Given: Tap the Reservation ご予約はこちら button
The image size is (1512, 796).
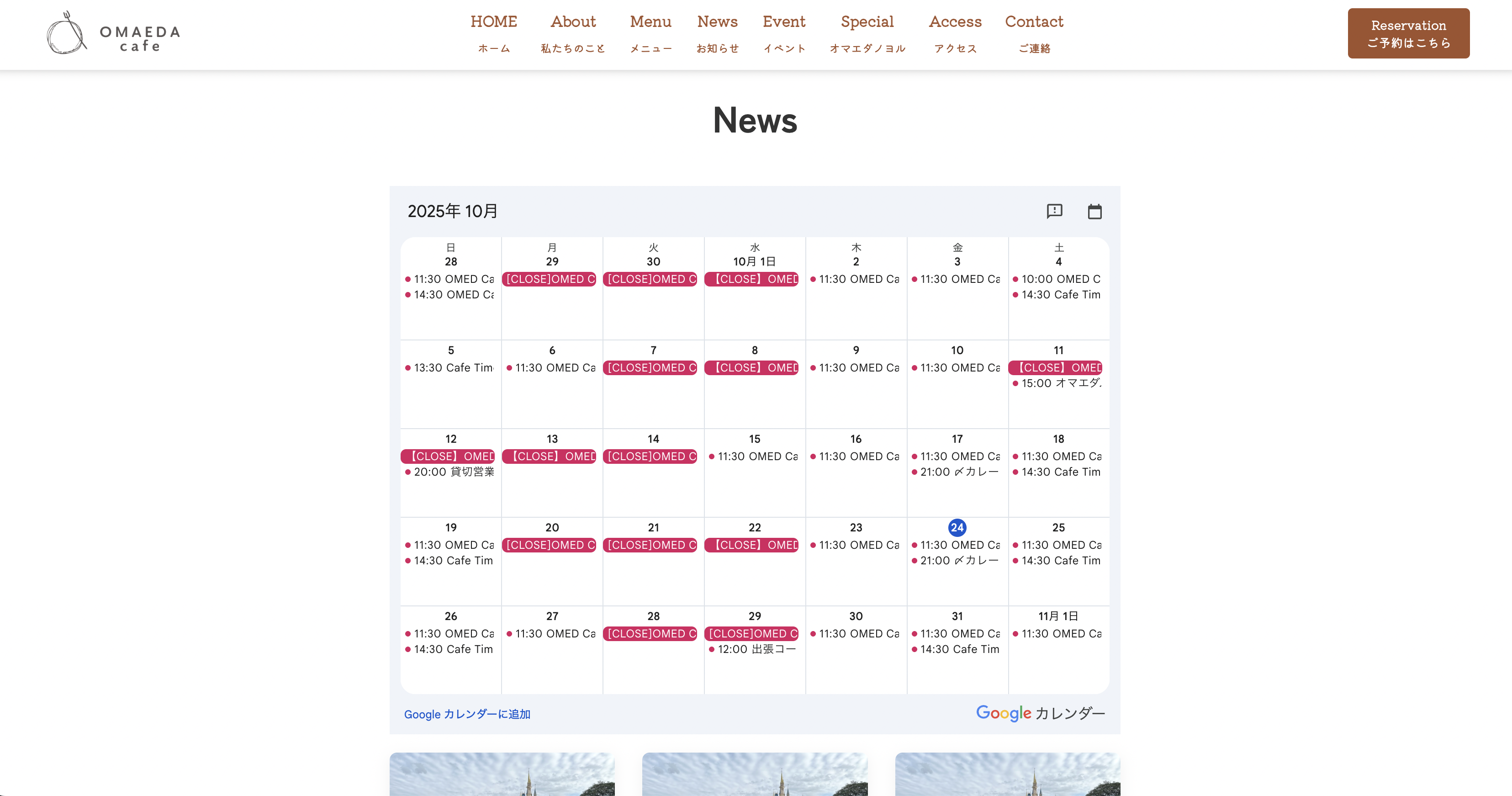Looking at the screenshot, I should coord(1408,33).
